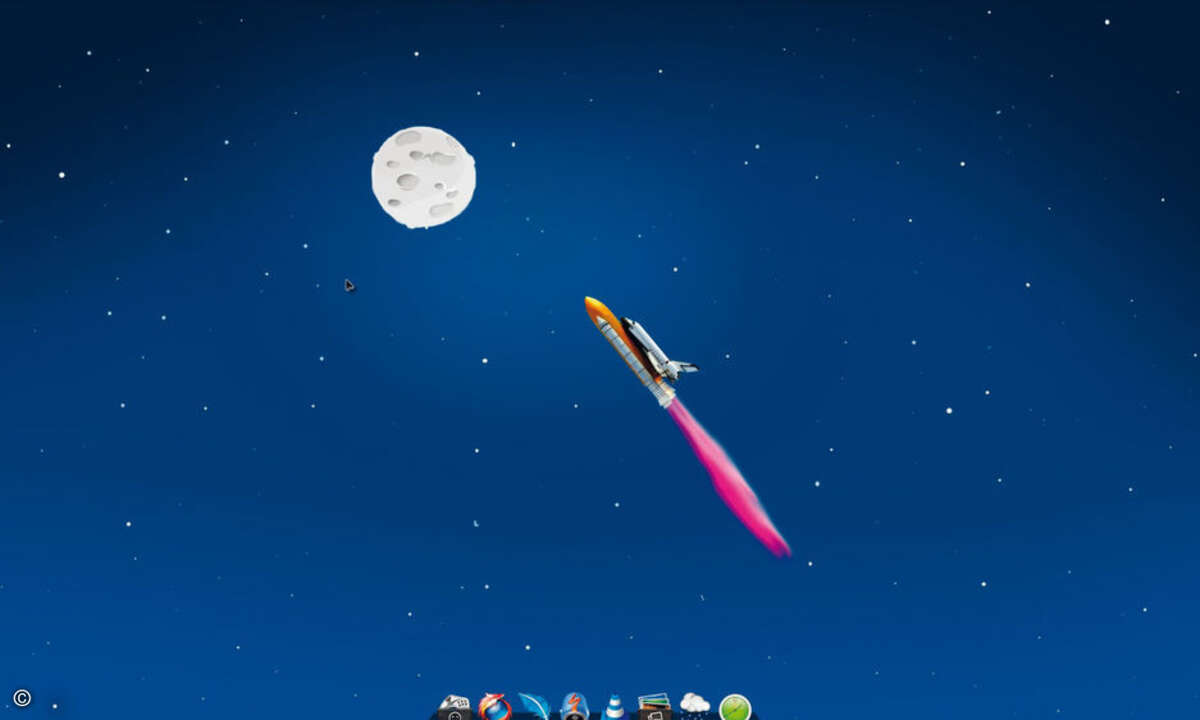Launch the blue feather app in dock

pyautogui.click(x=534, y=706)
